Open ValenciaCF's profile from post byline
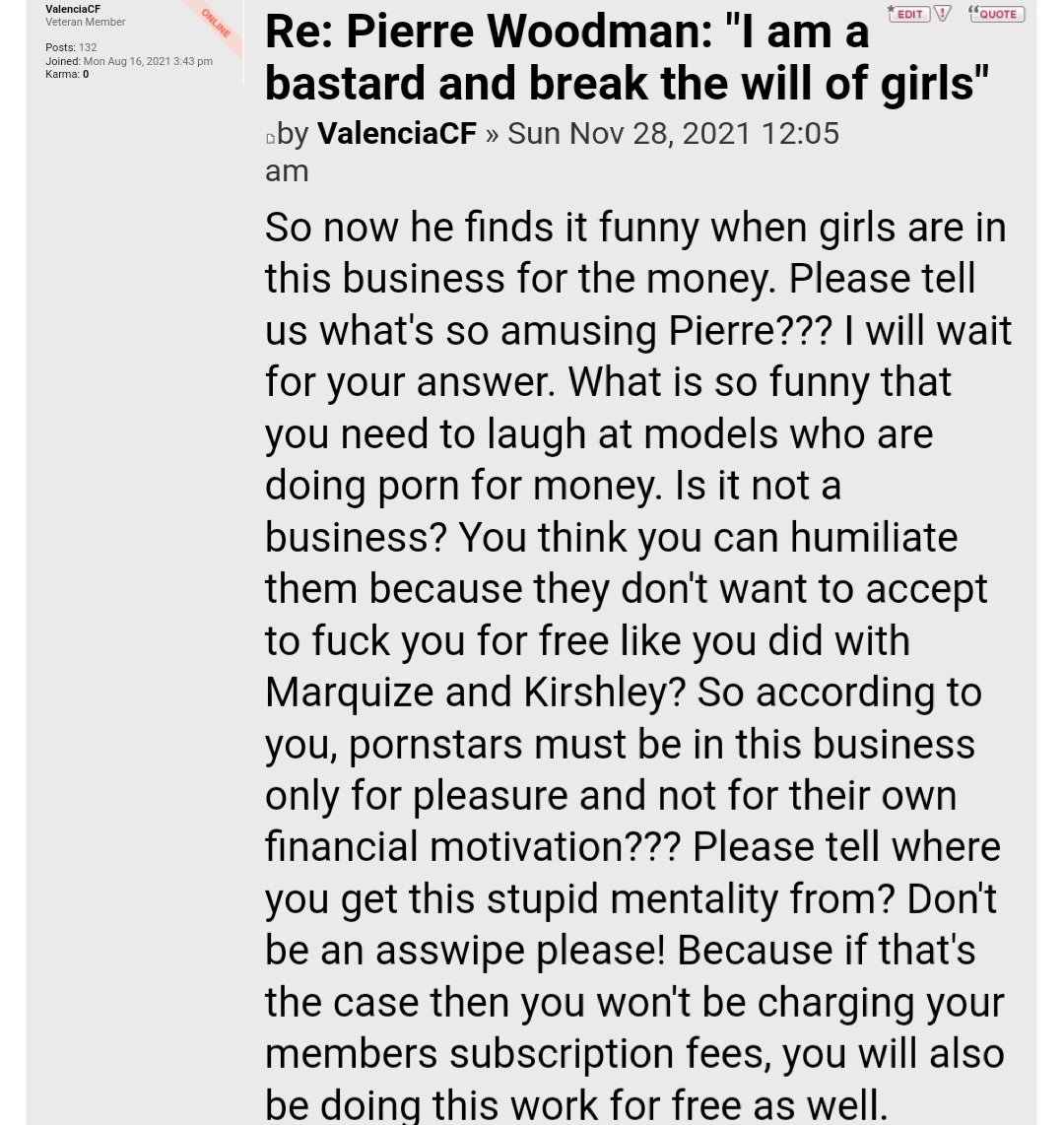 pos(396,133)
